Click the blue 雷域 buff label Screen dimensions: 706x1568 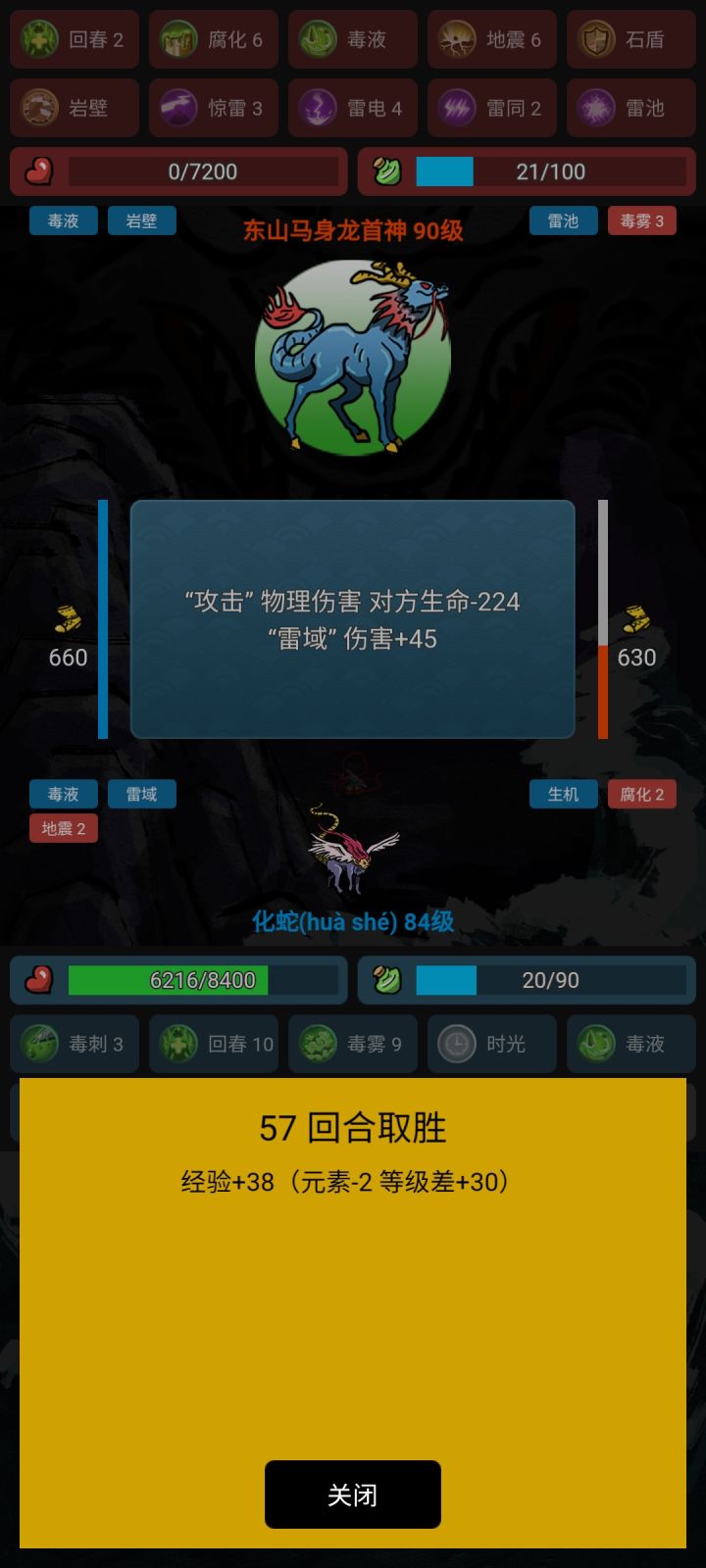coord(141,794)
